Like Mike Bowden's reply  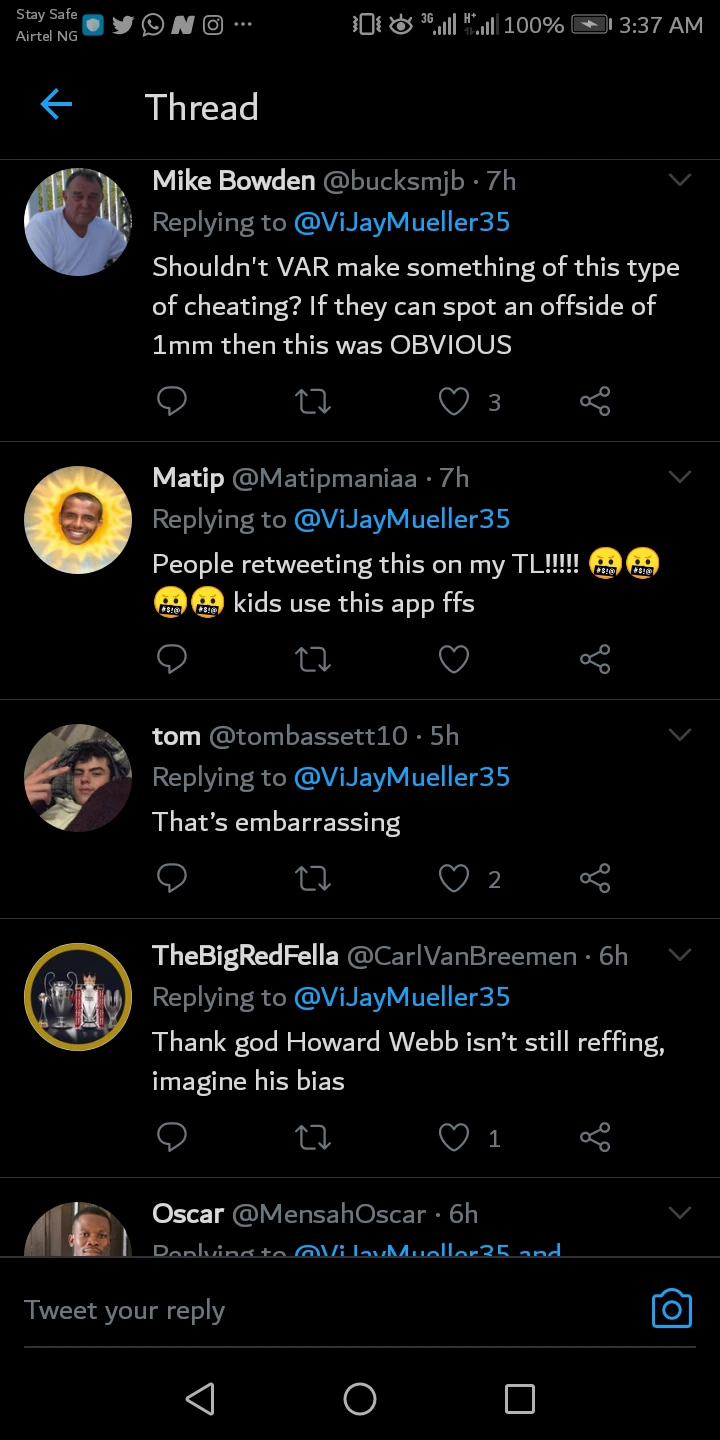[x=454, y=402]
